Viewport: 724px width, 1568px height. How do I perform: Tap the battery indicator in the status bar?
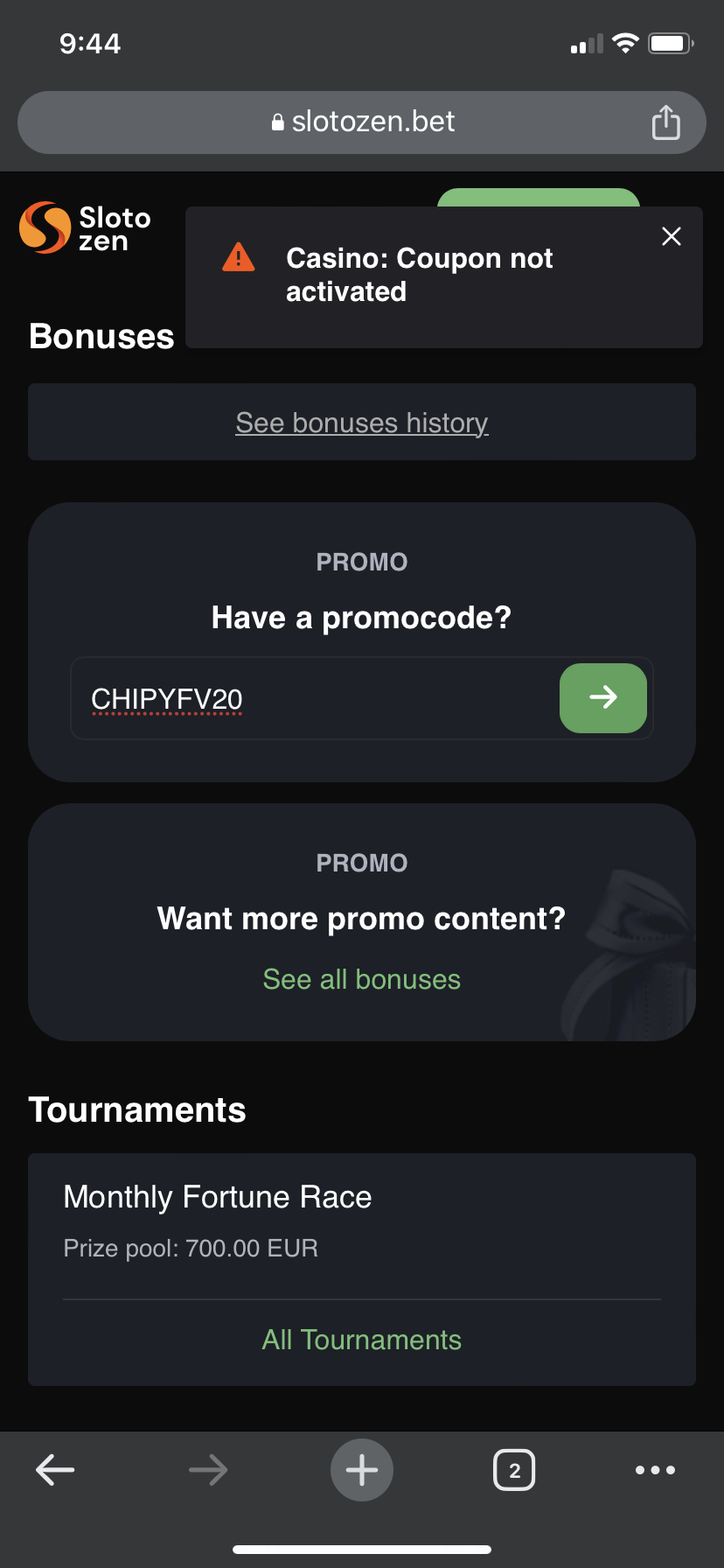670,42
